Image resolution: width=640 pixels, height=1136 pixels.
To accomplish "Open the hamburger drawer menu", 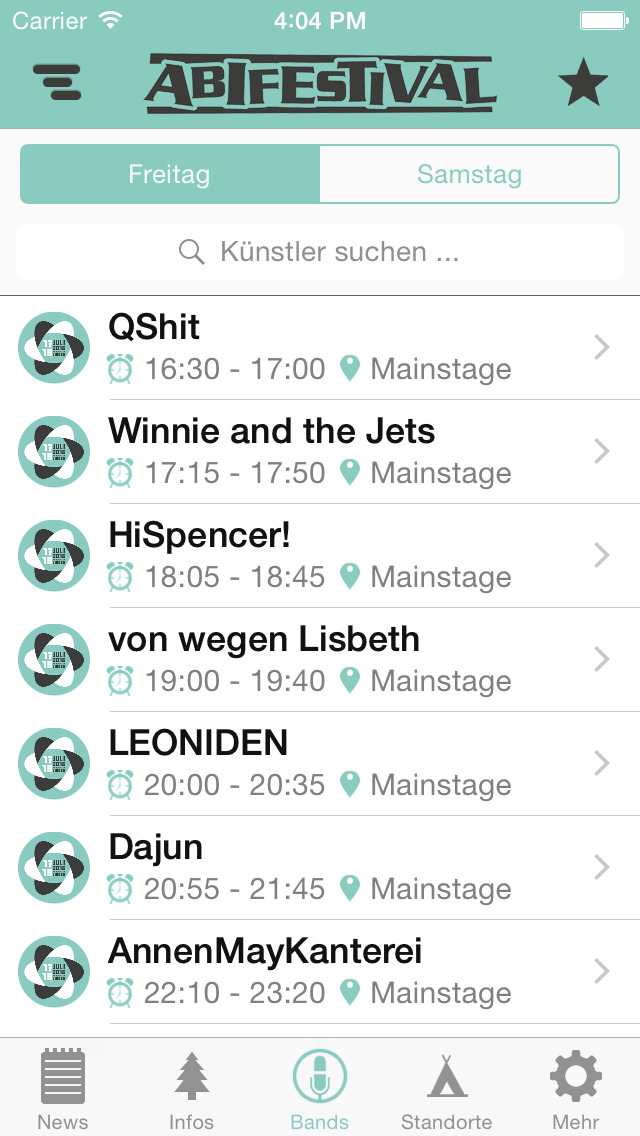I will pyautogui.click(x=57, y=82).
